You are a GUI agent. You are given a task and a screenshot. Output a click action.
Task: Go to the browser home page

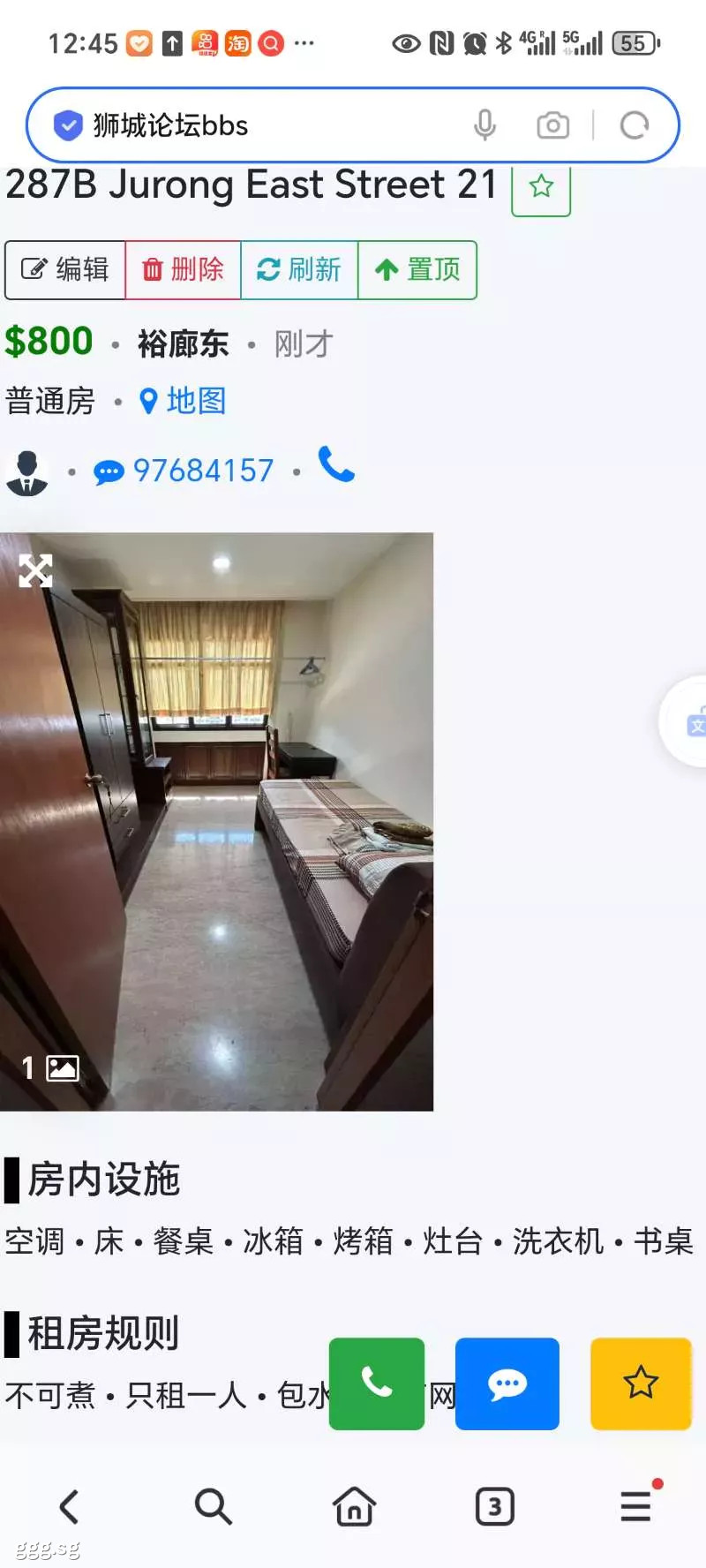[354, 1506]
